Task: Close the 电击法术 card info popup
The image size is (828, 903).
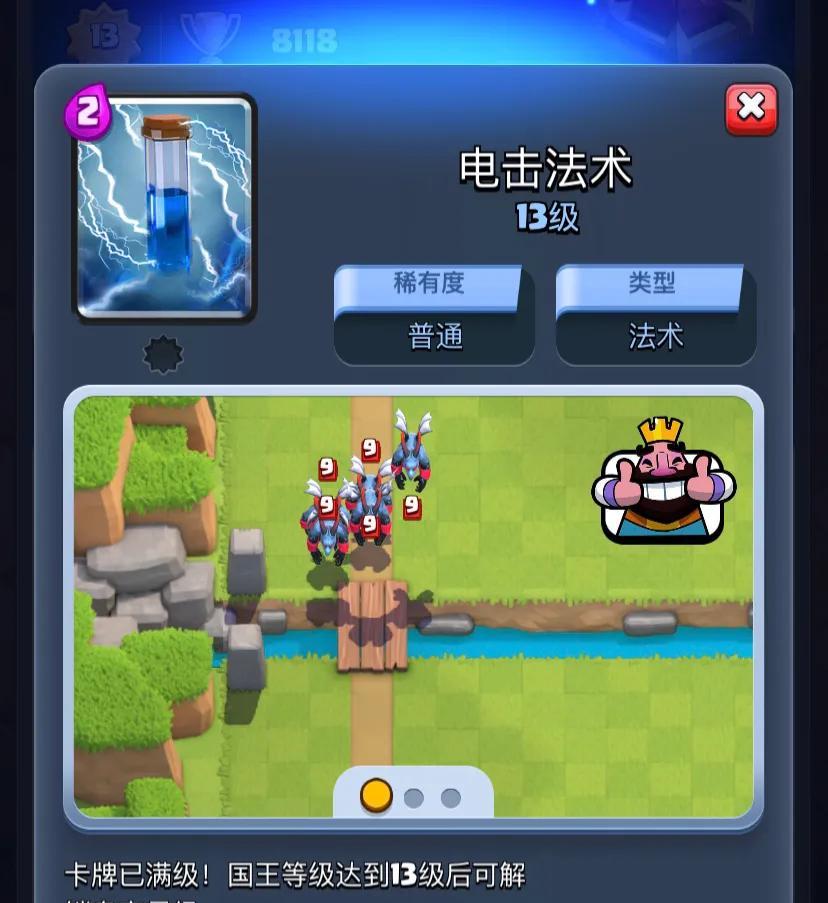Action: [x=751, y=109]
